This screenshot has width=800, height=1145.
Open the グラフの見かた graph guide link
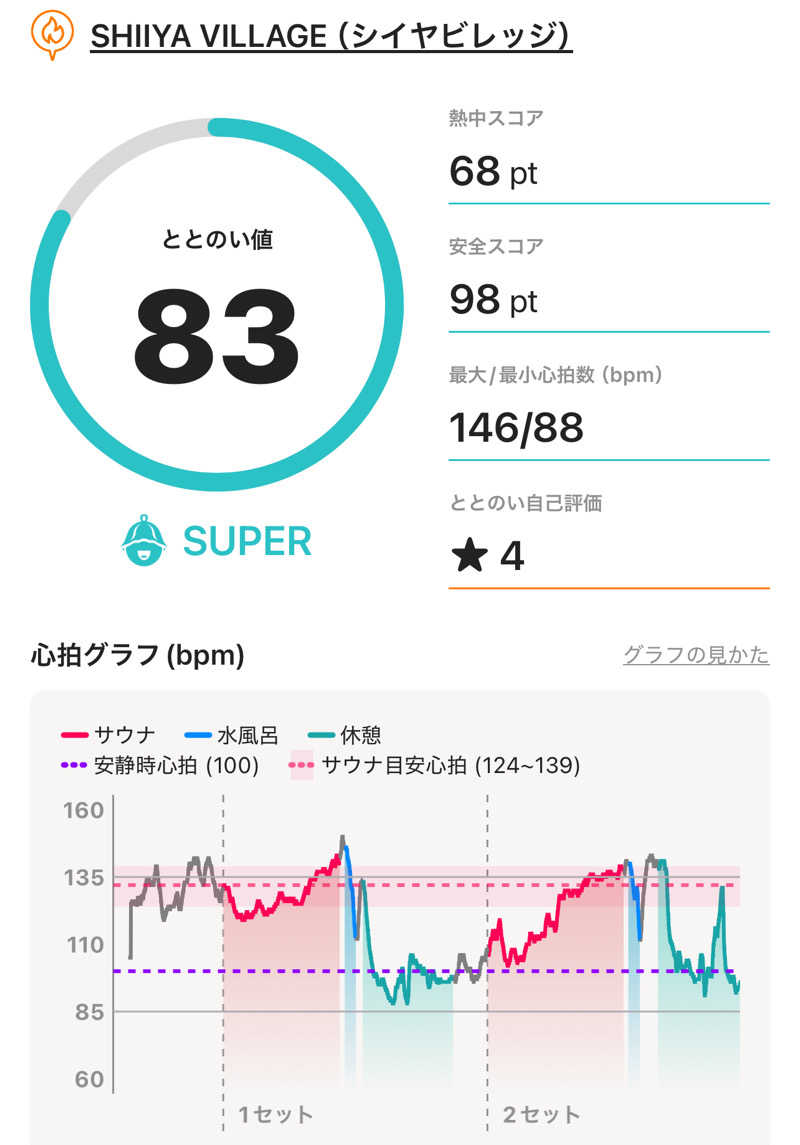pos(695,655)
